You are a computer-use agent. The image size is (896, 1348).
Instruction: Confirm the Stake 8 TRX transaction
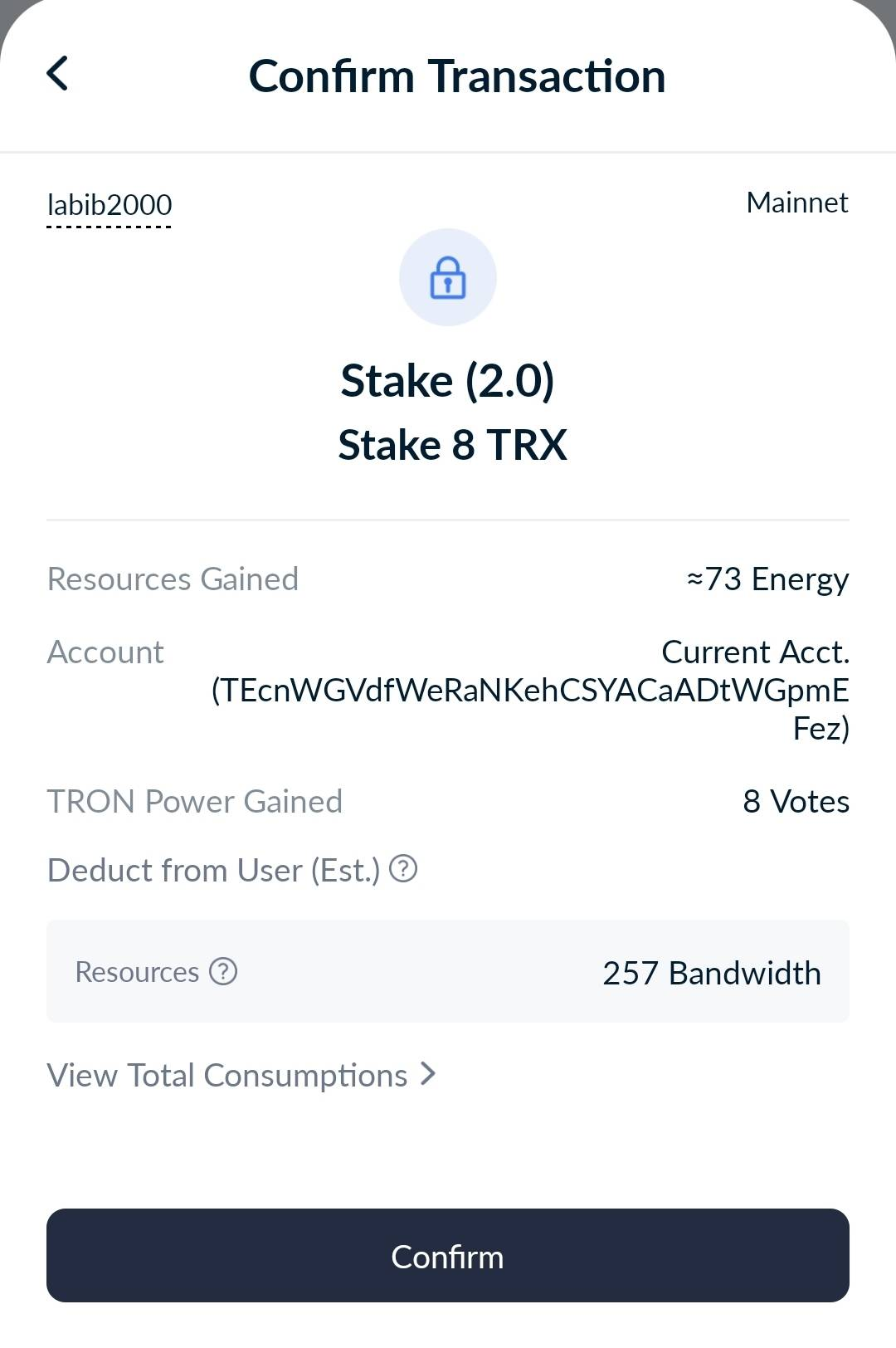(448, 1255)
